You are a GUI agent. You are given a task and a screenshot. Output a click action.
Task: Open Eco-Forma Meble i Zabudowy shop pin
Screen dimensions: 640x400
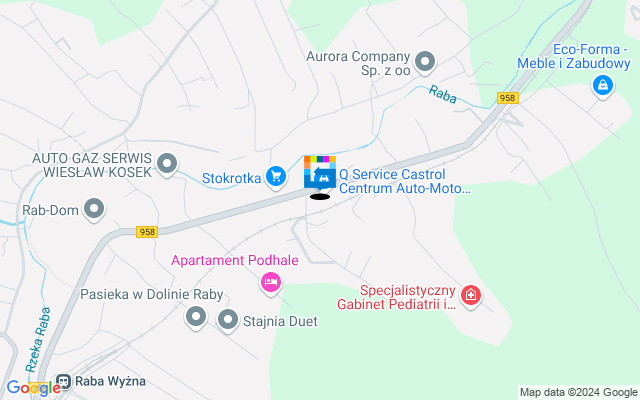pyautogui.click(x=601, y=88)
